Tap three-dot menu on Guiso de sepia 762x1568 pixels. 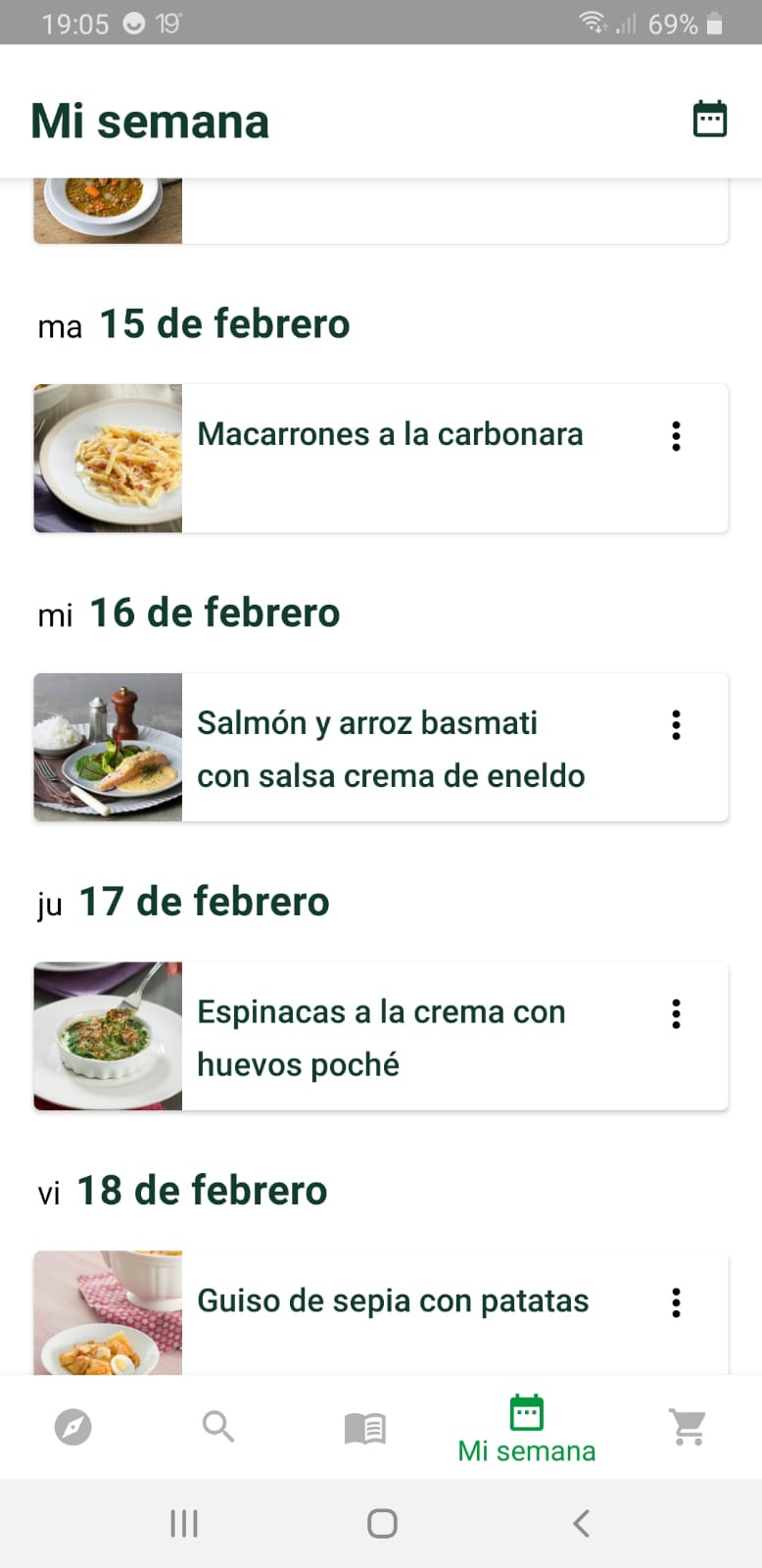[x=676, y=1302]
